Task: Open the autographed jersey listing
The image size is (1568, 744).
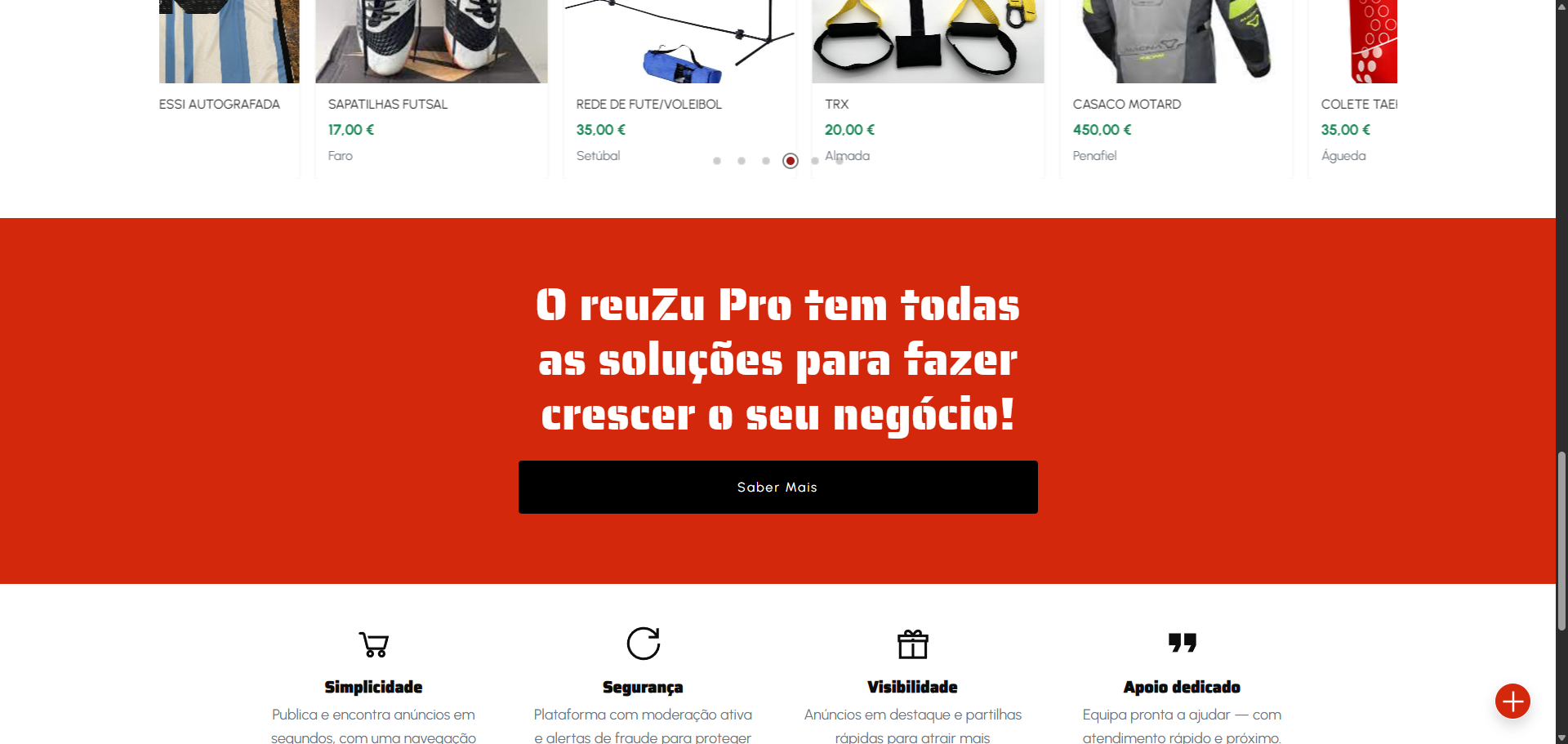Action: pos(220,105)
